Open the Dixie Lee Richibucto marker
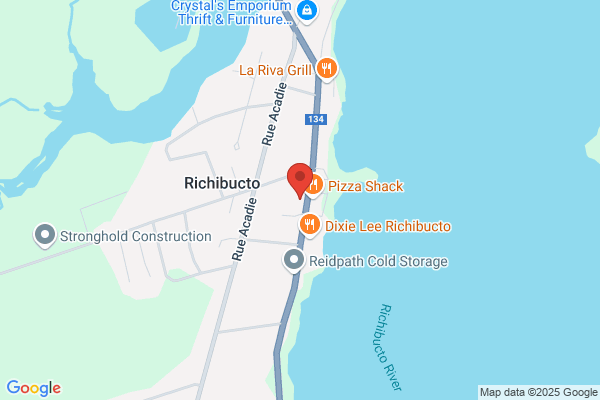 click(310, 225)
